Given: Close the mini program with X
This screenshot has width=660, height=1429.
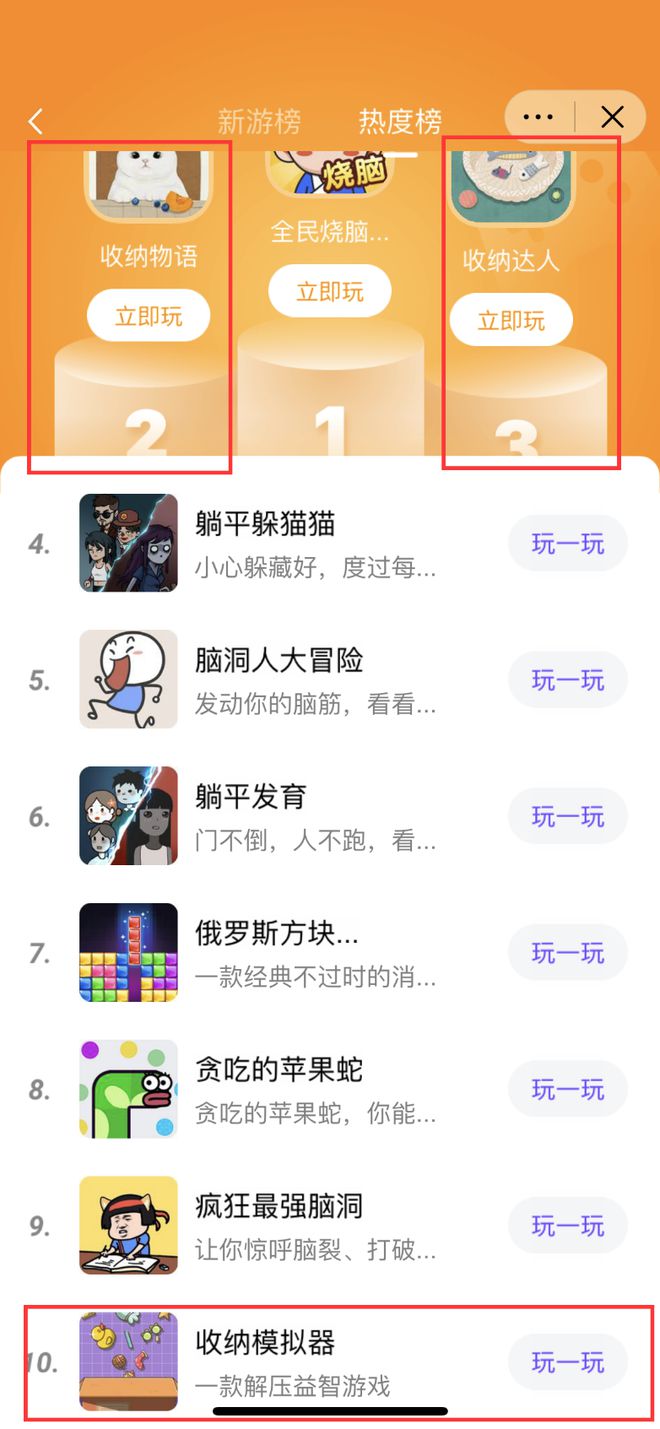Looking at the screenshot, I should [x=612, y=117].
